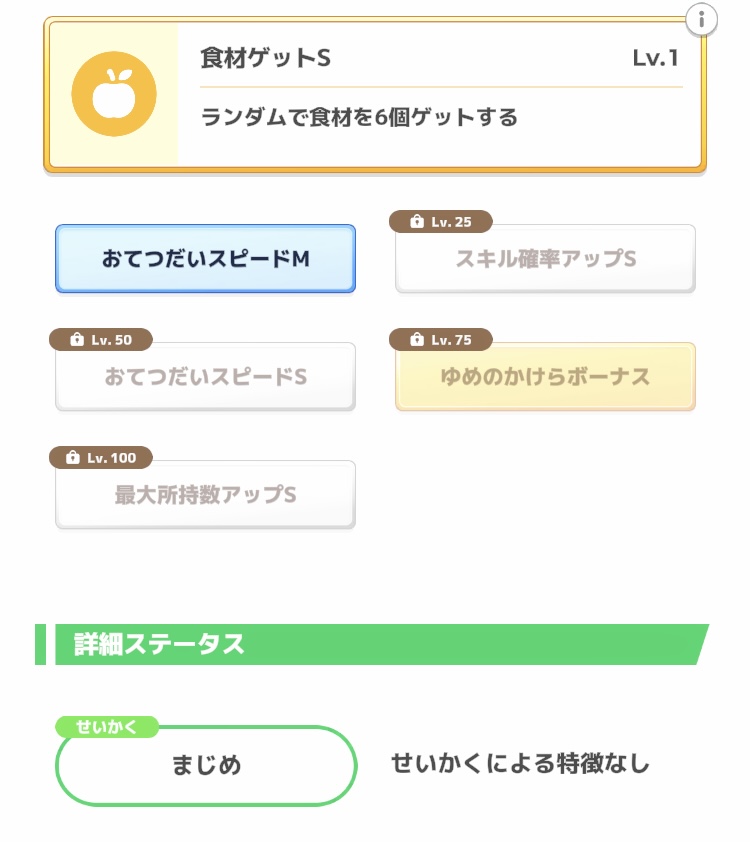This screenshot has height=842, width=750.
Task: Show details for the まじめ nature
Action: 206,766
